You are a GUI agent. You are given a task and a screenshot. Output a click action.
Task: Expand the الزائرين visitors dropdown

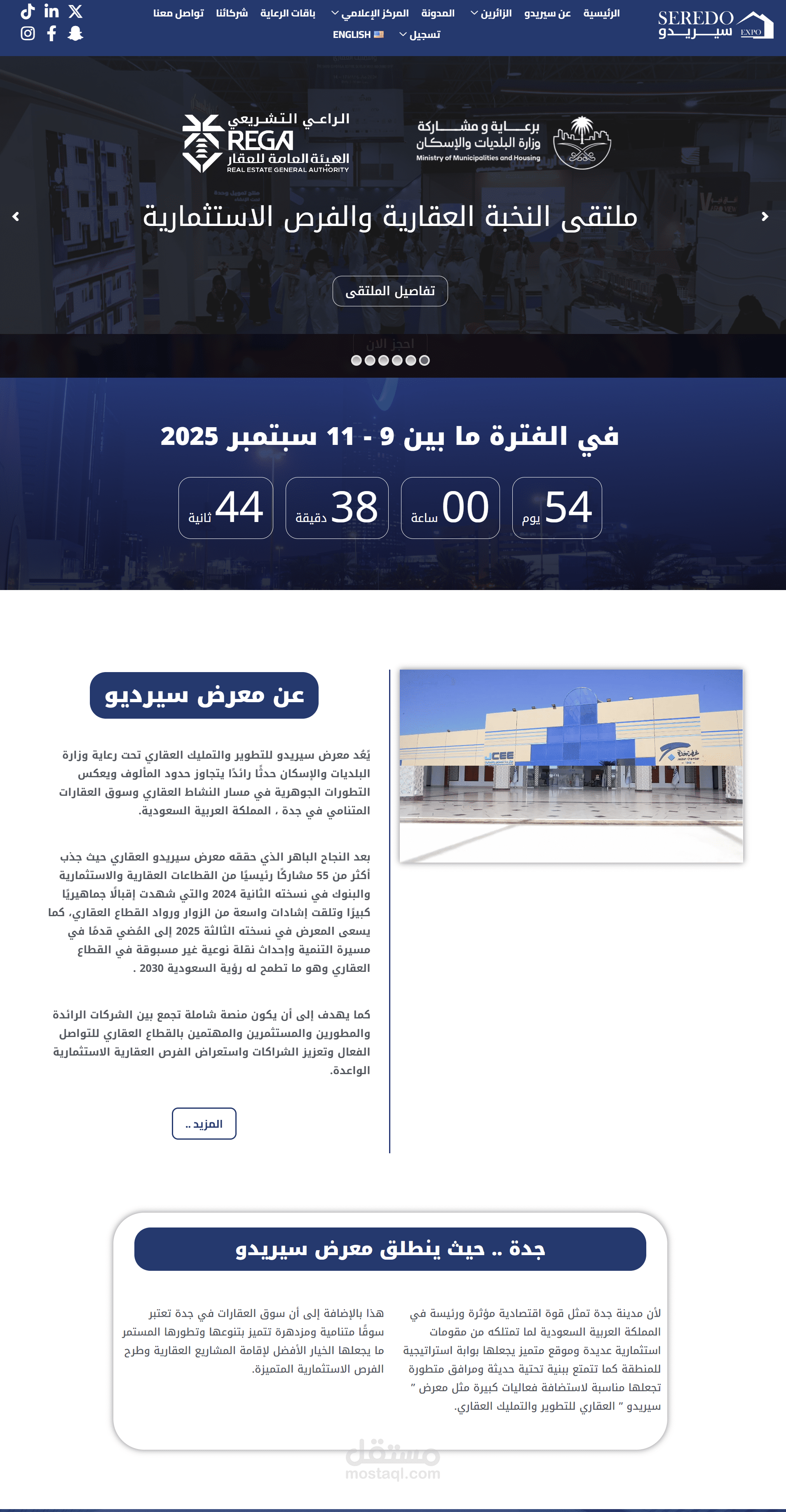point(491,13)
